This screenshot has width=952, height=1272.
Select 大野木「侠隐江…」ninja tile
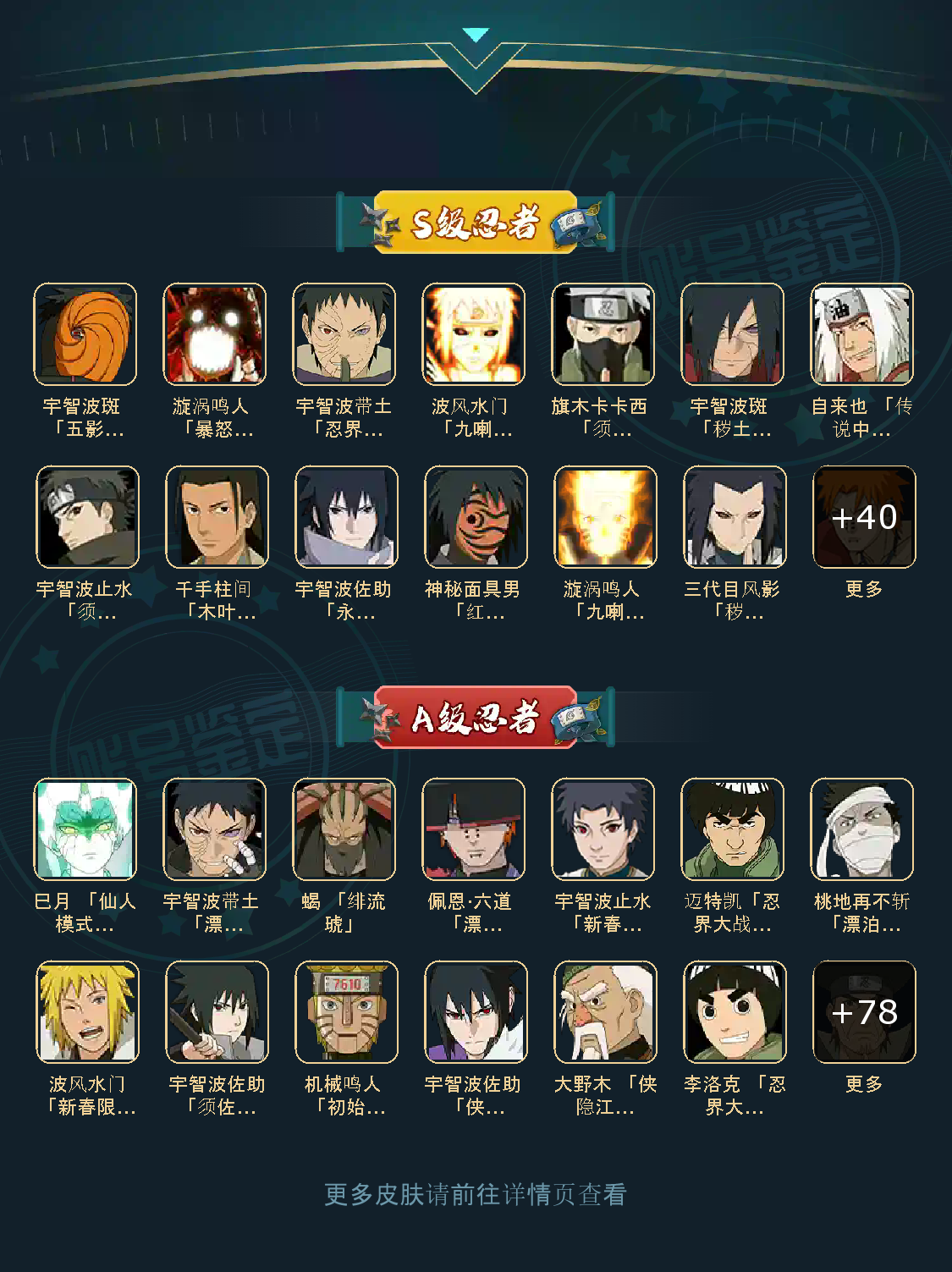(605, 1012)
